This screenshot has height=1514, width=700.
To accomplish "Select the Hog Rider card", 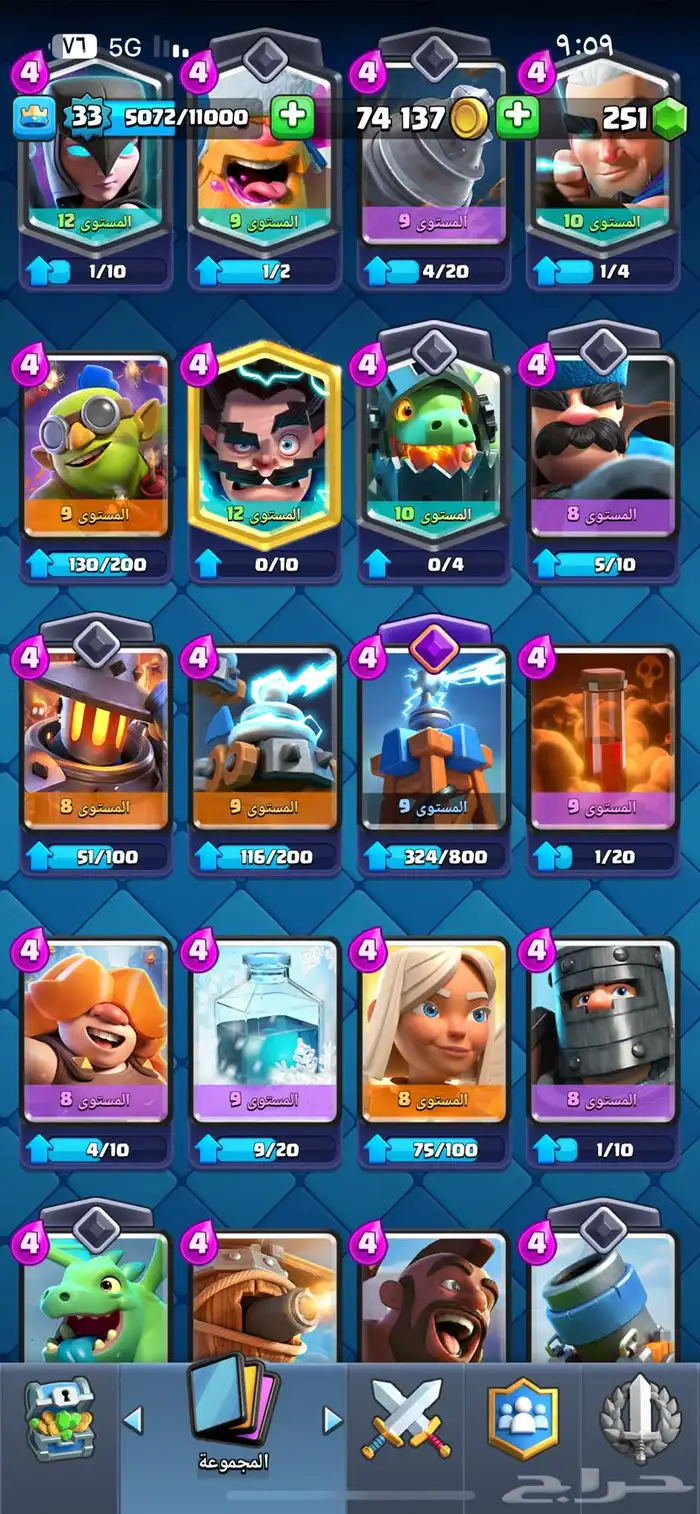I will (434, 1296).
